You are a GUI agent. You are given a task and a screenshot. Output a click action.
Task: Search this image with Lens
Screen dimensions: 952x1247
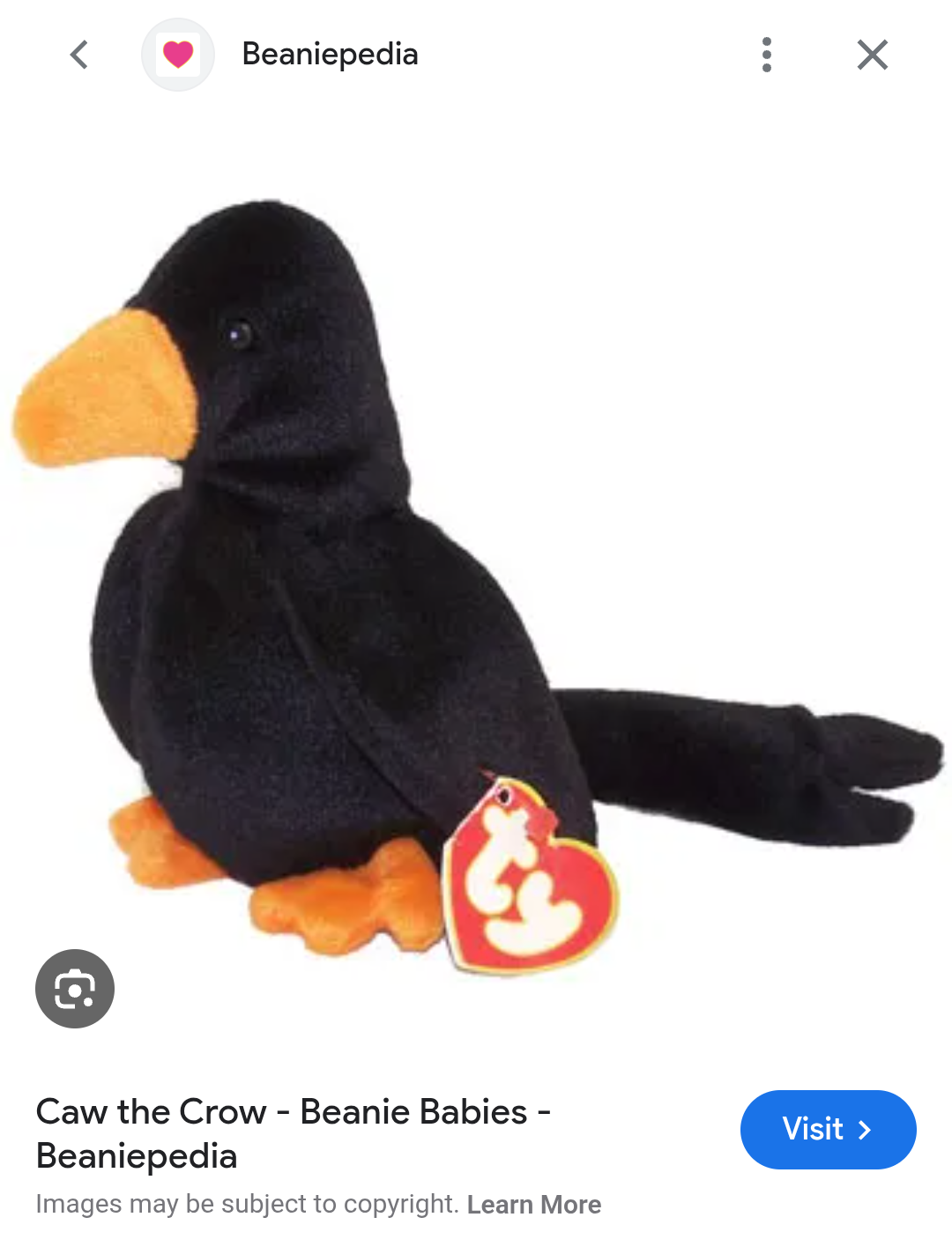point(75,988)
